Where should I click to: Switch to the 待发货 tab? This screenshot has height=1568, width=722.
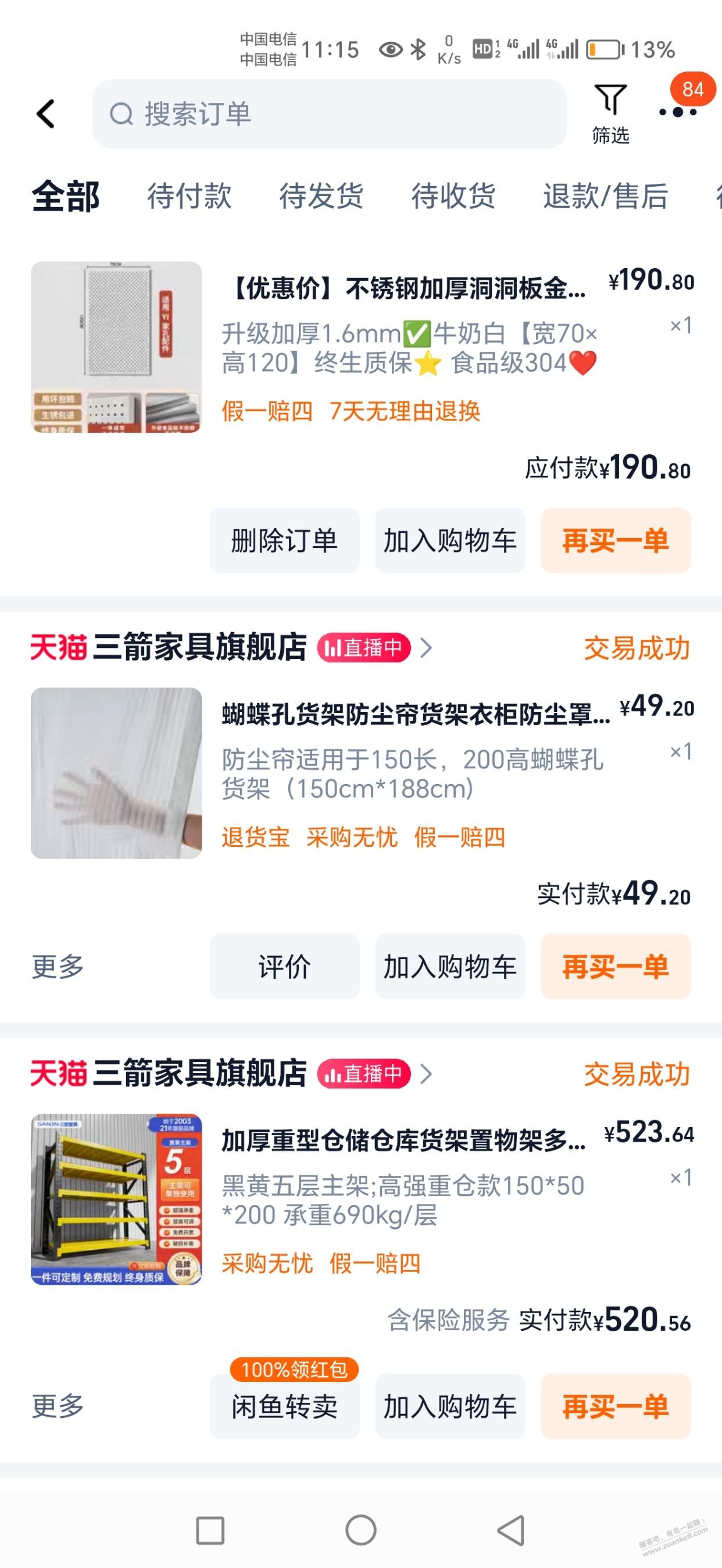point(321,196)
